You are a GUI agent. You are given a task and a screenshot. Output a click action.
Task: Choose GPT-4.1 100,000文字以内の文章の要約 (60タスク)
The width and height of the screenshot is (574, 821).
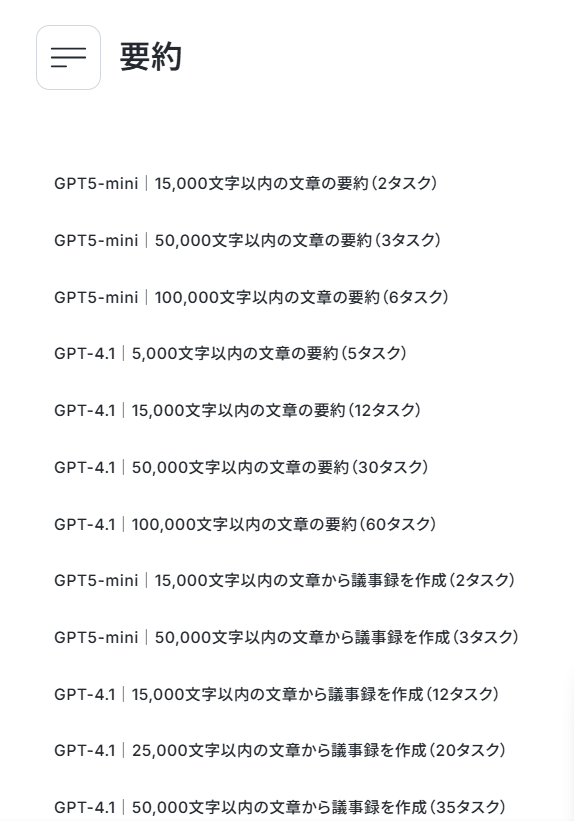point(245,524)
